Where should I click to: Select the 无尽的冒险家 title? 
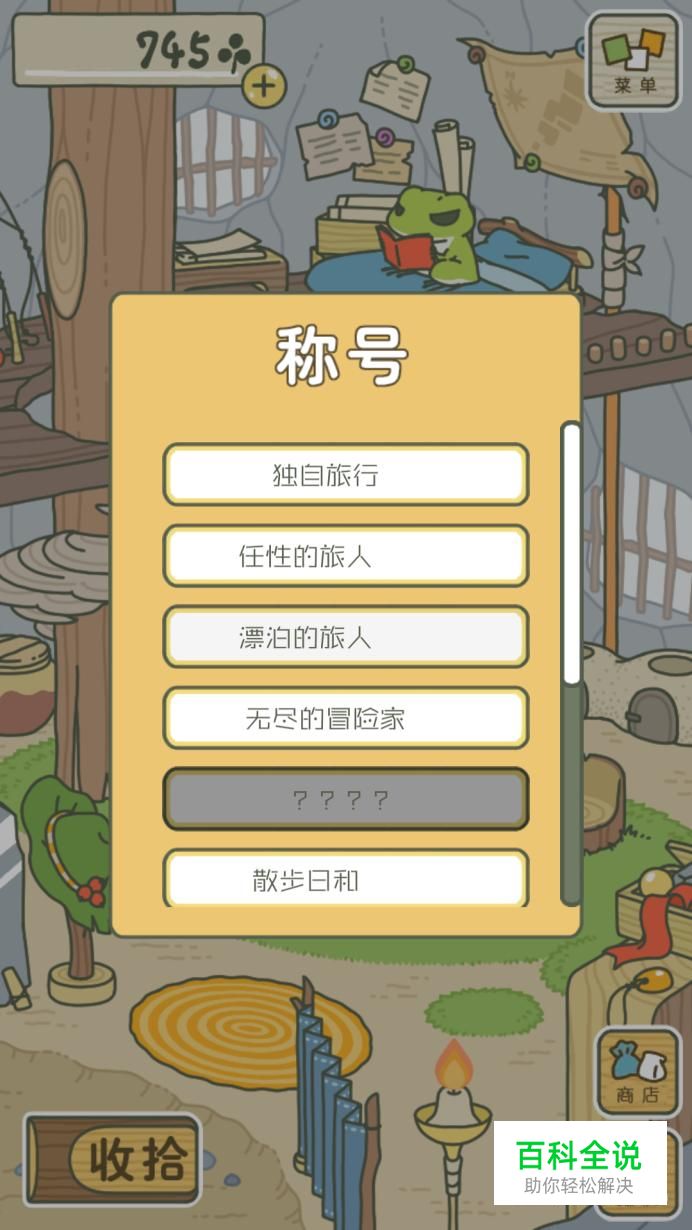coord(345,718)
